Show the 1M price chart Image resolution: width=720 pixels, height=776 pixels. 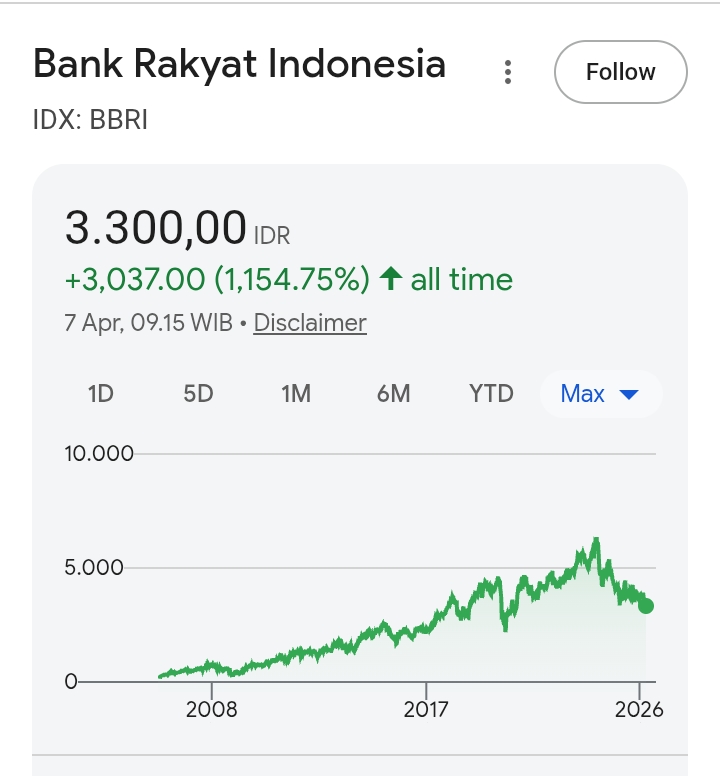tap(296, 393)
